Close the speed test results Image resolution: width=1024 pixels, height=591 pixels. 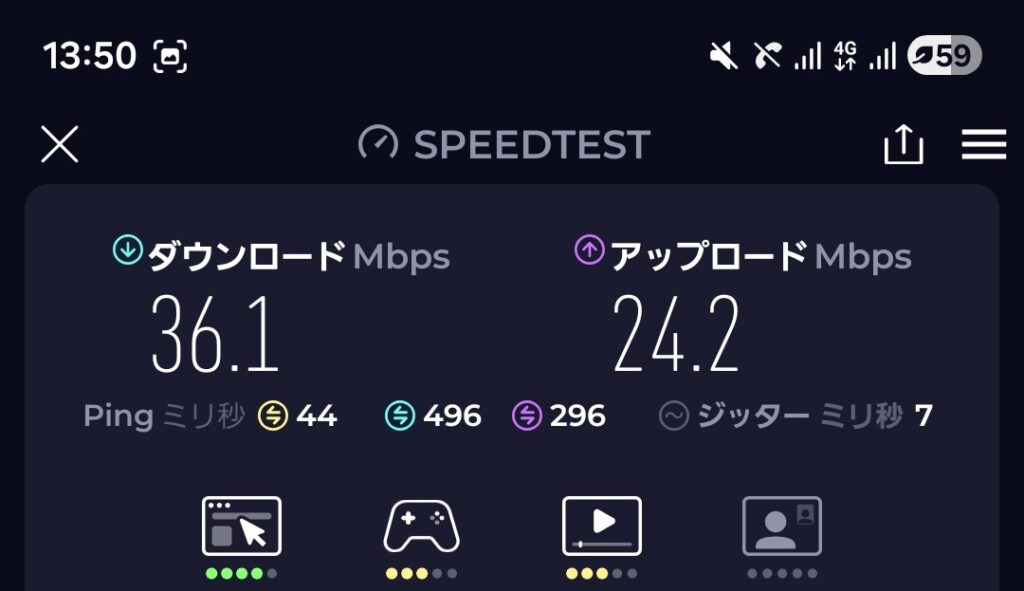pyautogui.click(x=59, y=145)
